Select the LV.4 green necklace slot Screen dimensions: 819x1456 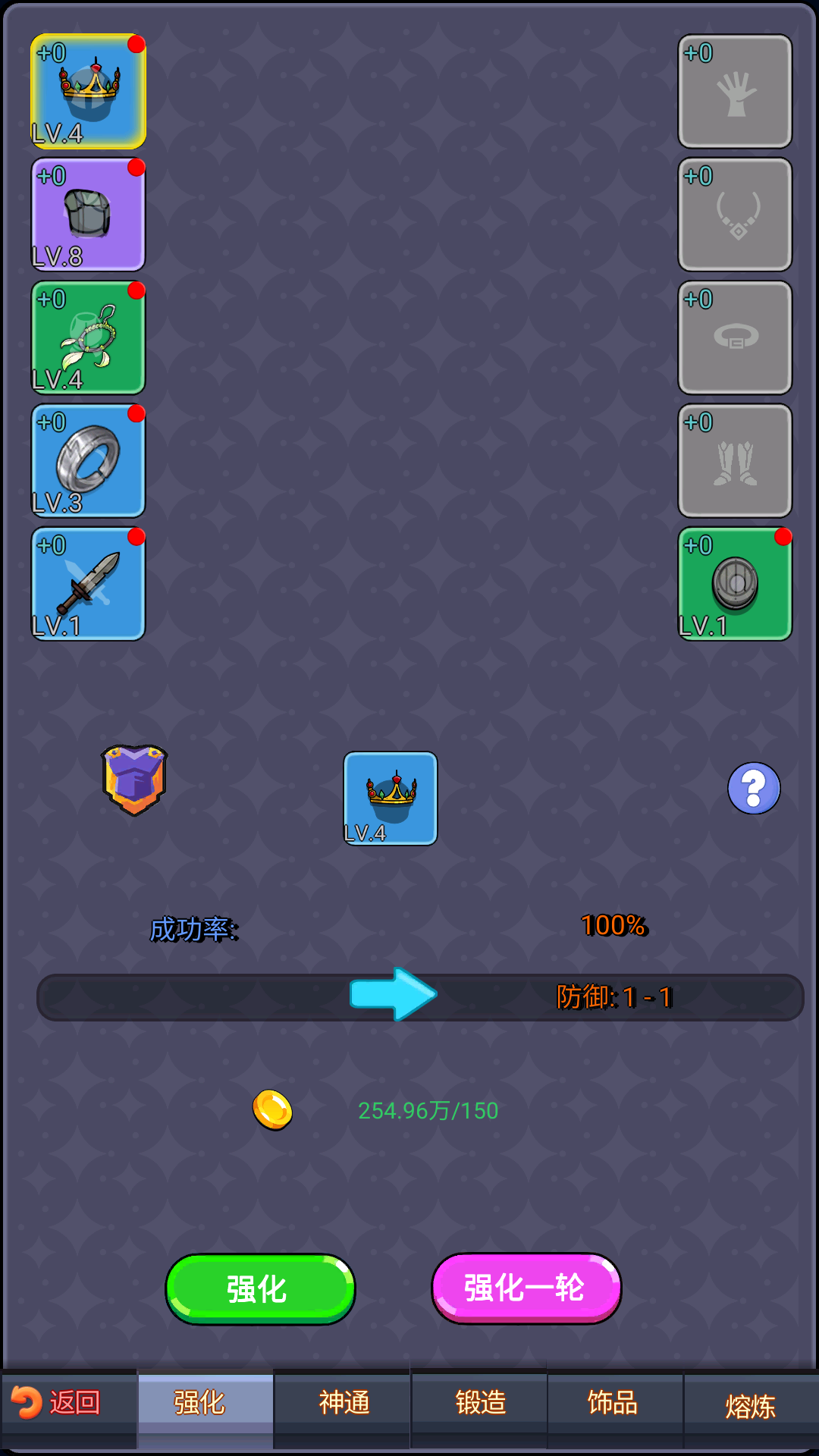tap(87, 337)
